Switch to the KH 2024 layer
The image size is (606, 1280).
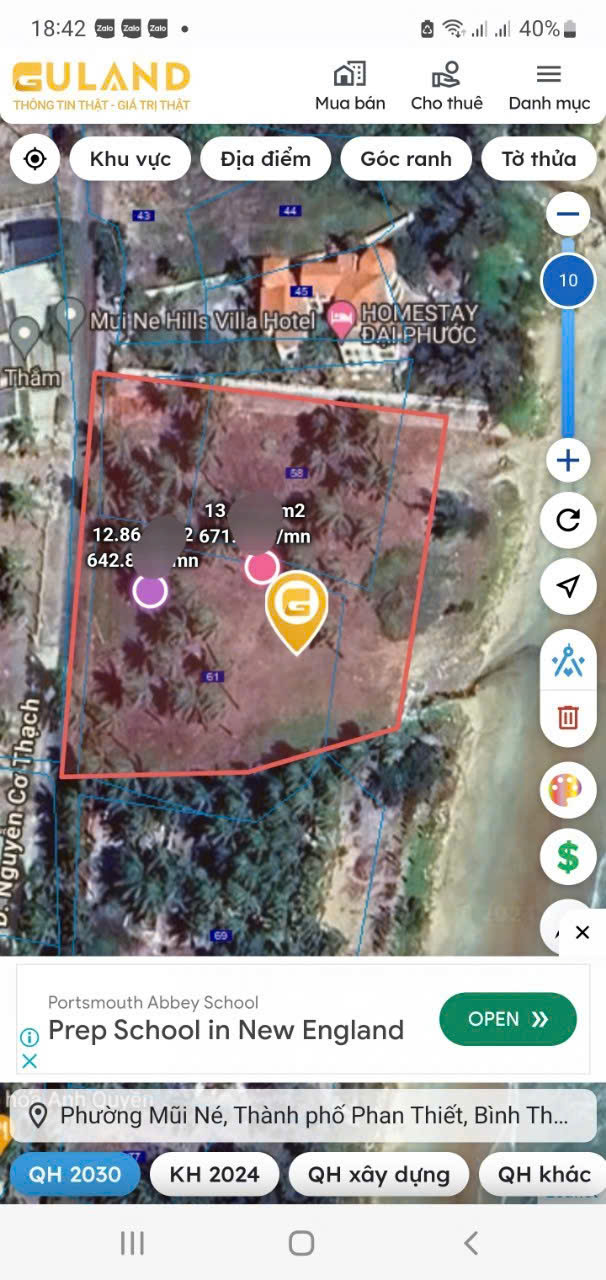pyautogui.click(x=214, y=1174)
